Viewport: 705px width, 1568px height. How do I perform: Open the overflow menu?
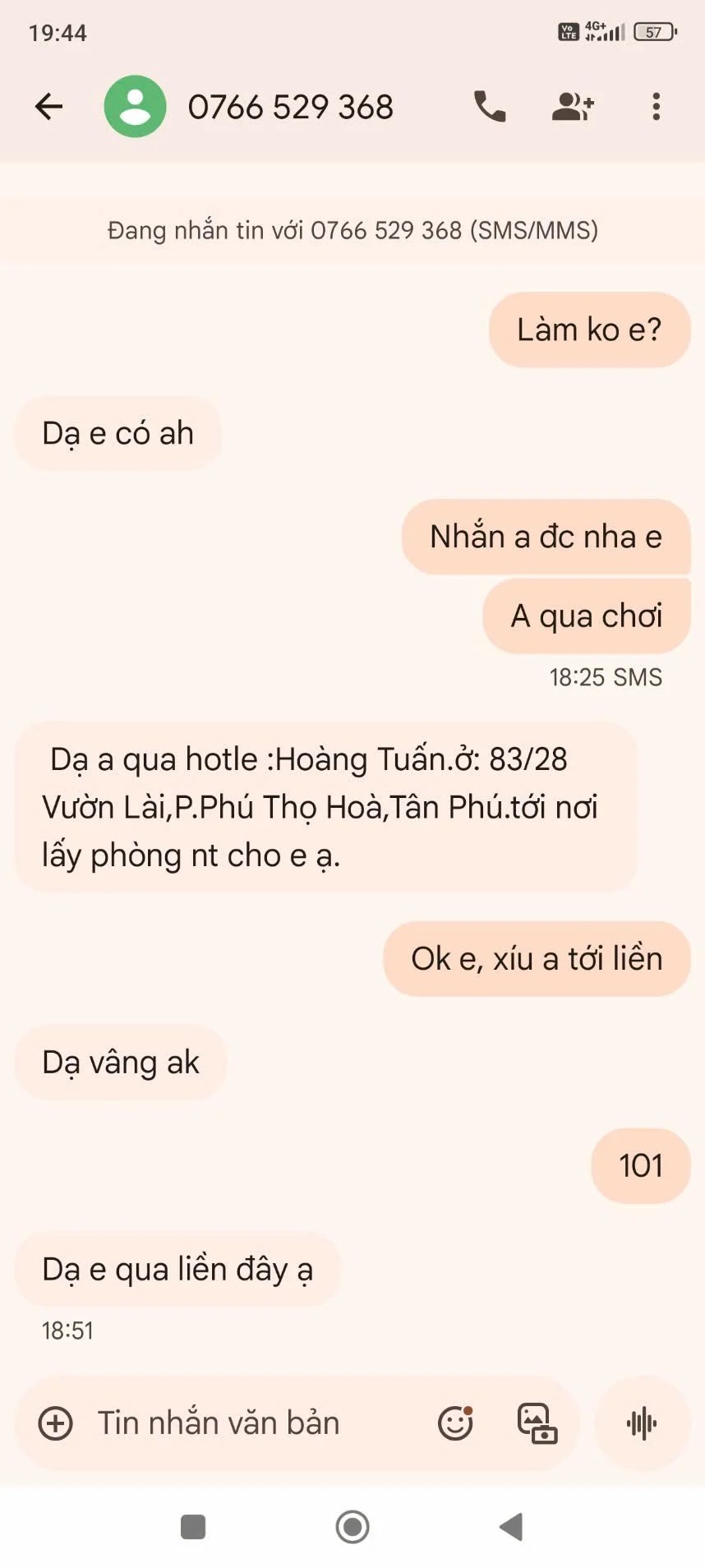point(656,107)
